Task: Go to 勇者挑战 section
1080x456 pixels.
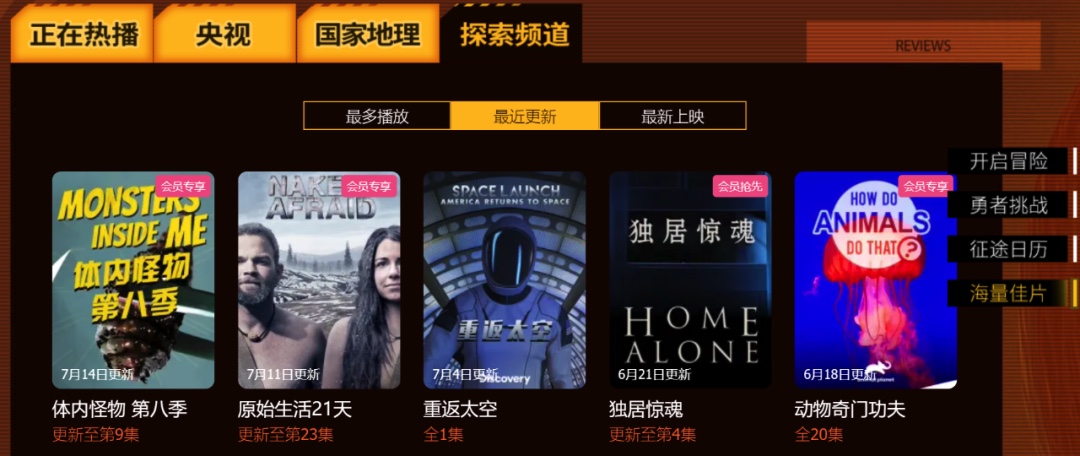Action: 1009,205
